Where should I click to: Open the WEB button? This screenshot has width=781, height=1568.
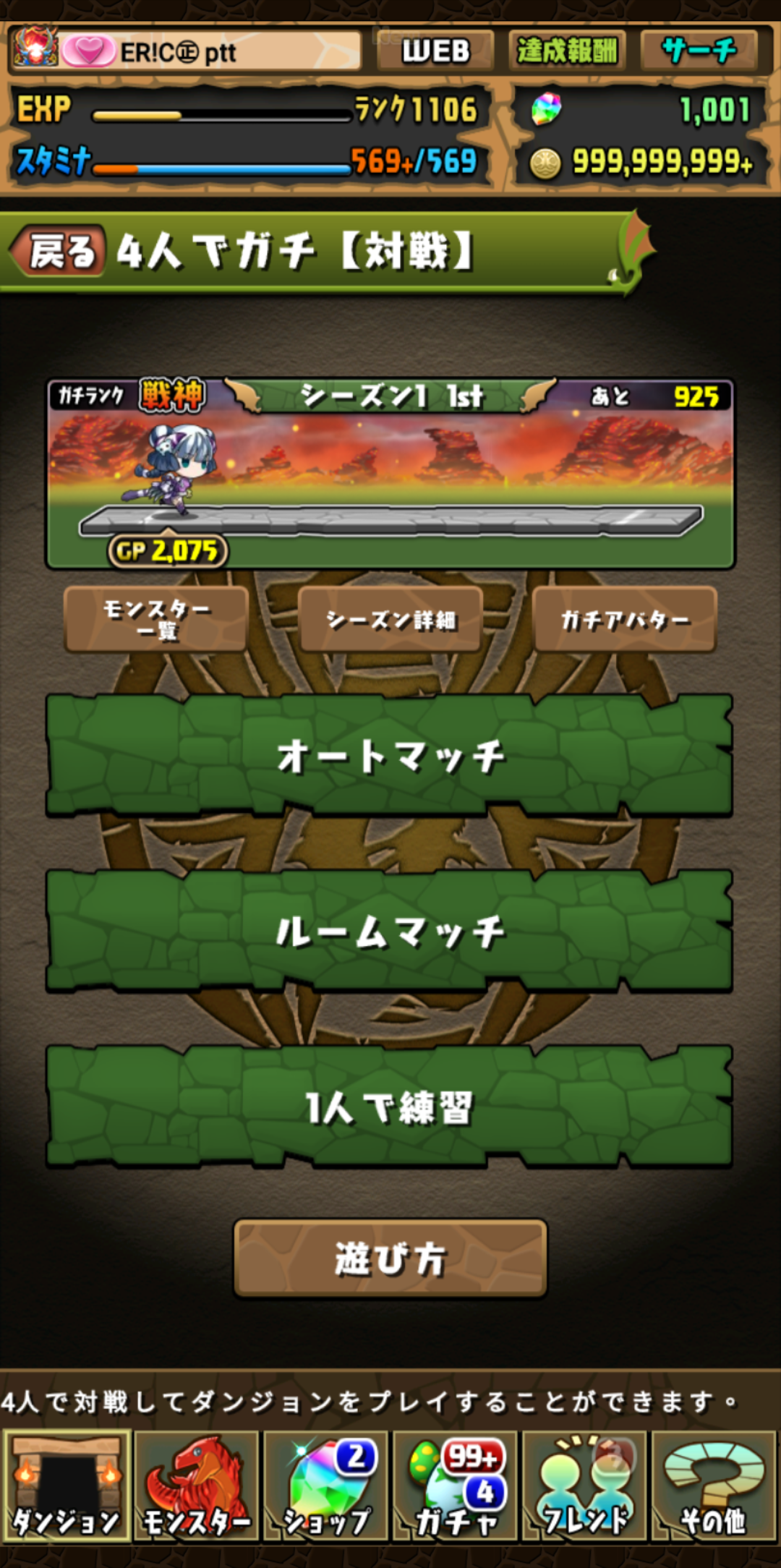(x=435, y=51)
